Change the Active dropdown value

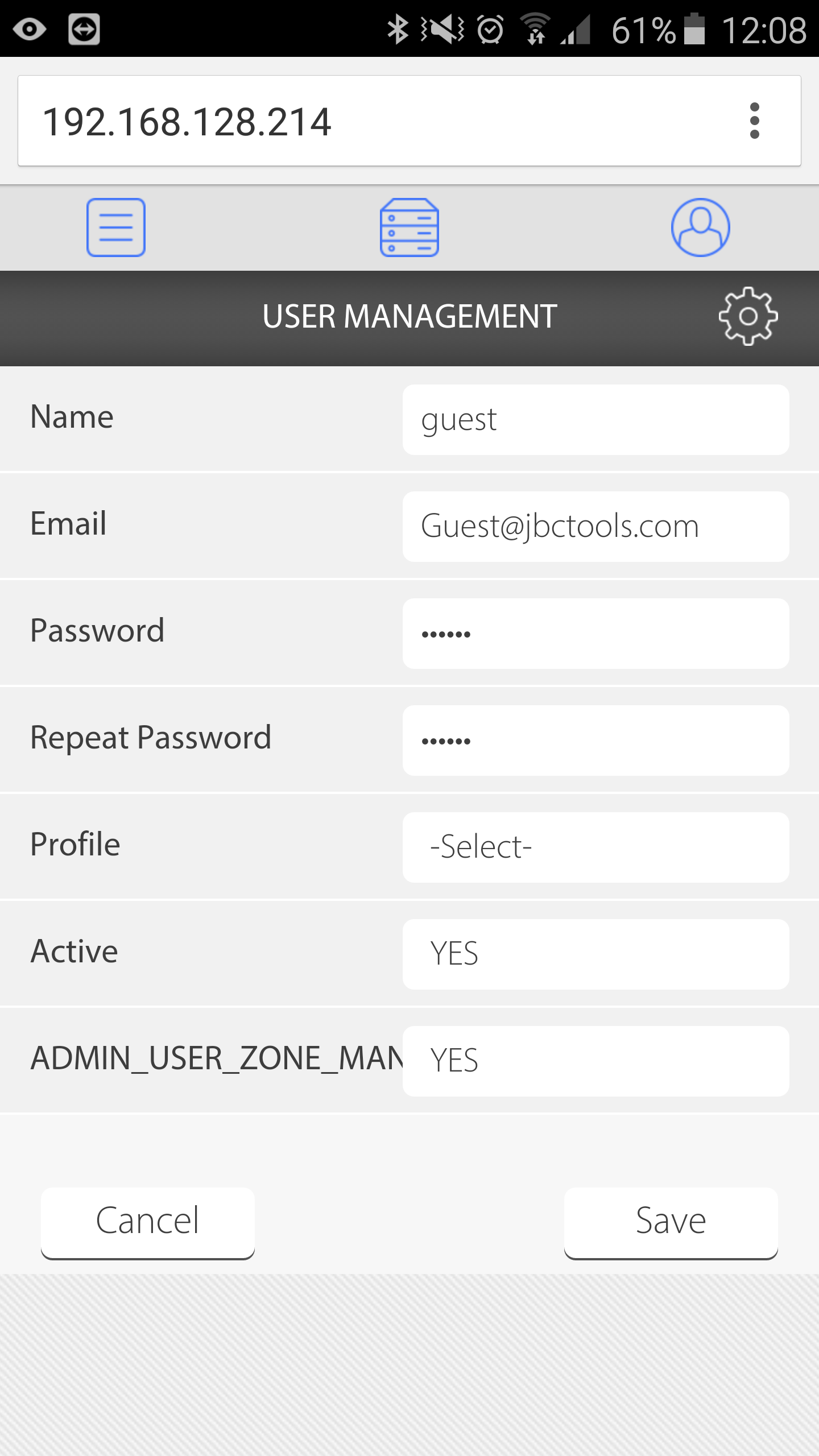[596, 954]
